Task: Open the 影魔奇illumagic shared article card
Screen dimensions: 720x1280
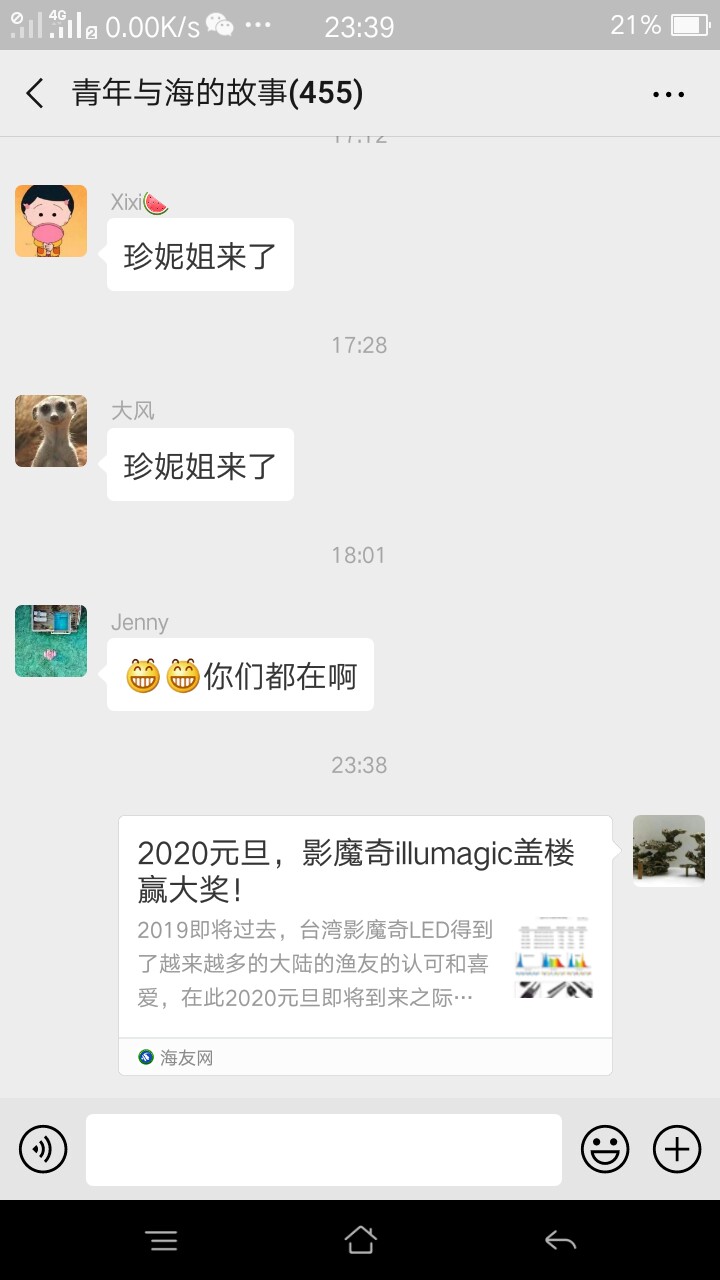Action: pyautogui.click(x=365, y=930)
